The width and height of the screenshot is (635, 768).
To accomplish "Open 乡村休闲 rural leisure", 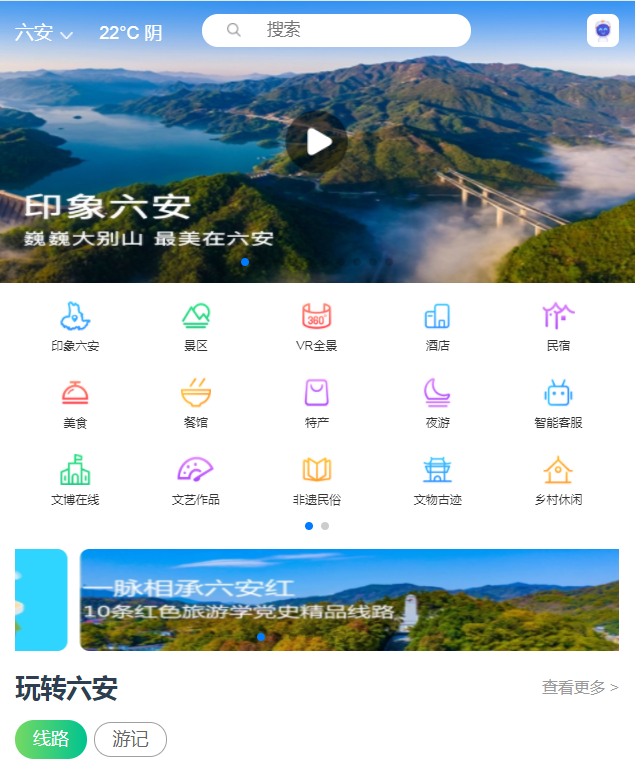I will (x=558, y=479).
